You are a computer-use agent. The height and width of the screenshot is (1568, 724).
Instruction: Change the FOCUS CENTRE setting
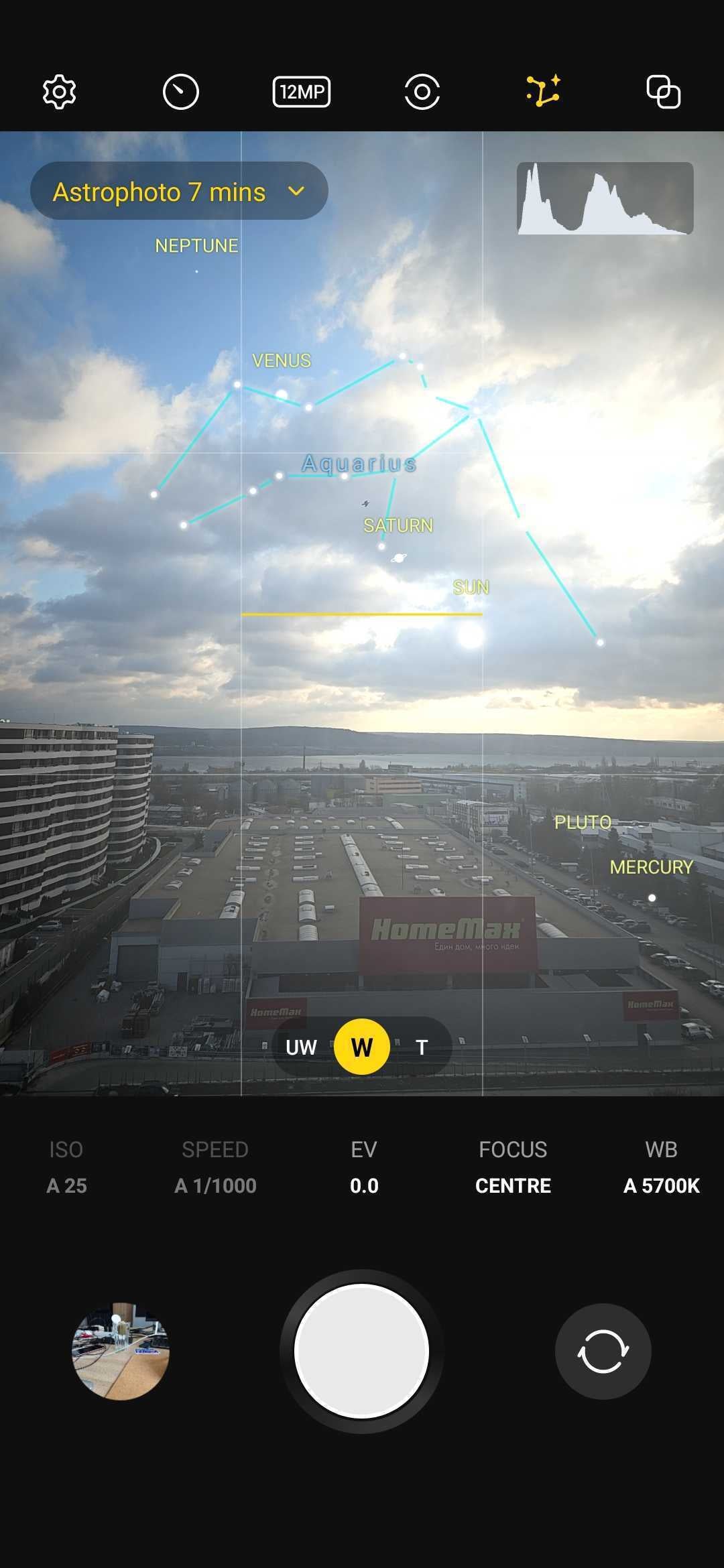pyautogui.click(x=513, y=1167)
